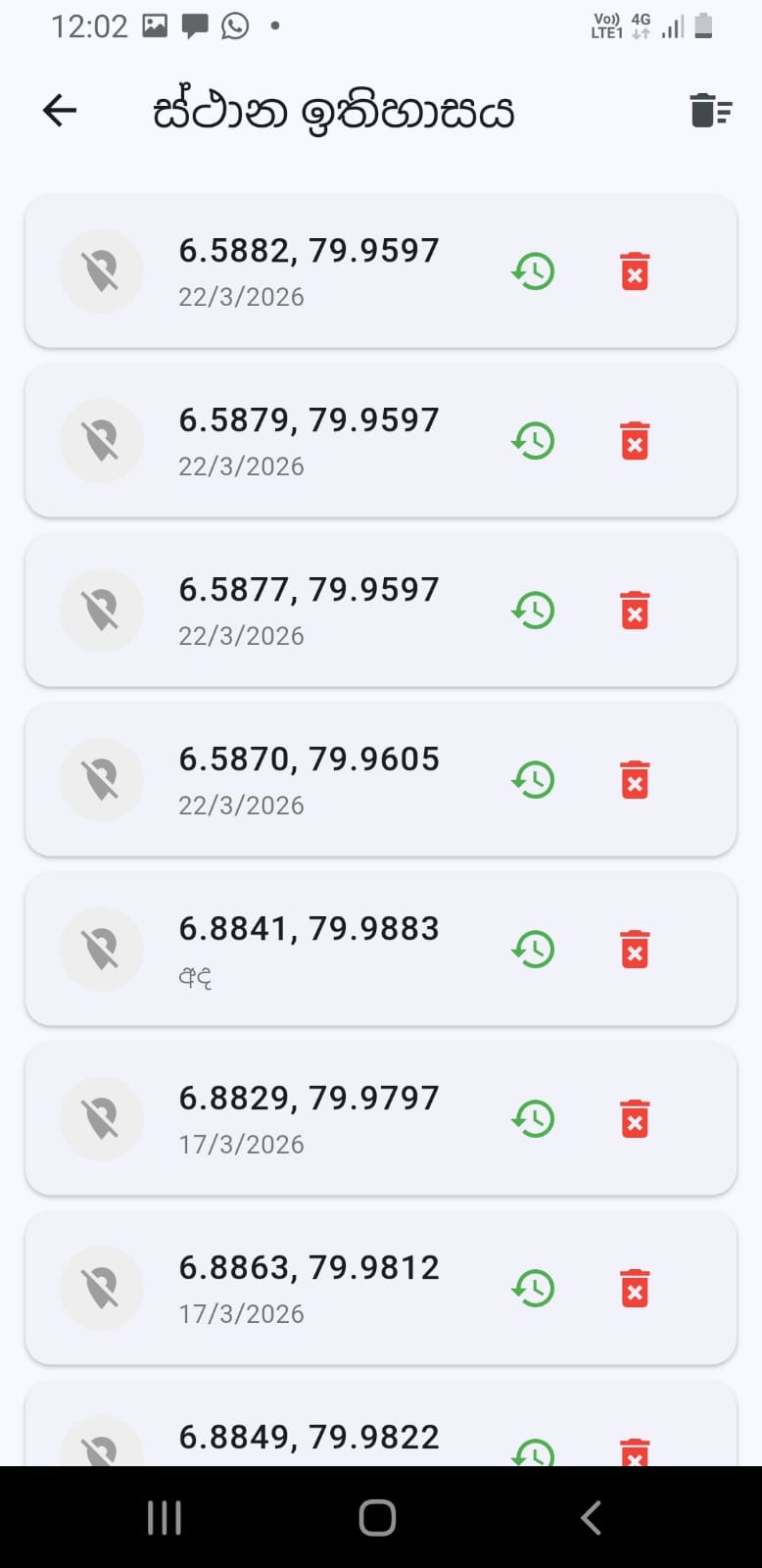Open the 6.8863, 79.9812 history card
The width and height of the screenshot is (762, 1568).
pyautogui.click(x=309, y=1288)
